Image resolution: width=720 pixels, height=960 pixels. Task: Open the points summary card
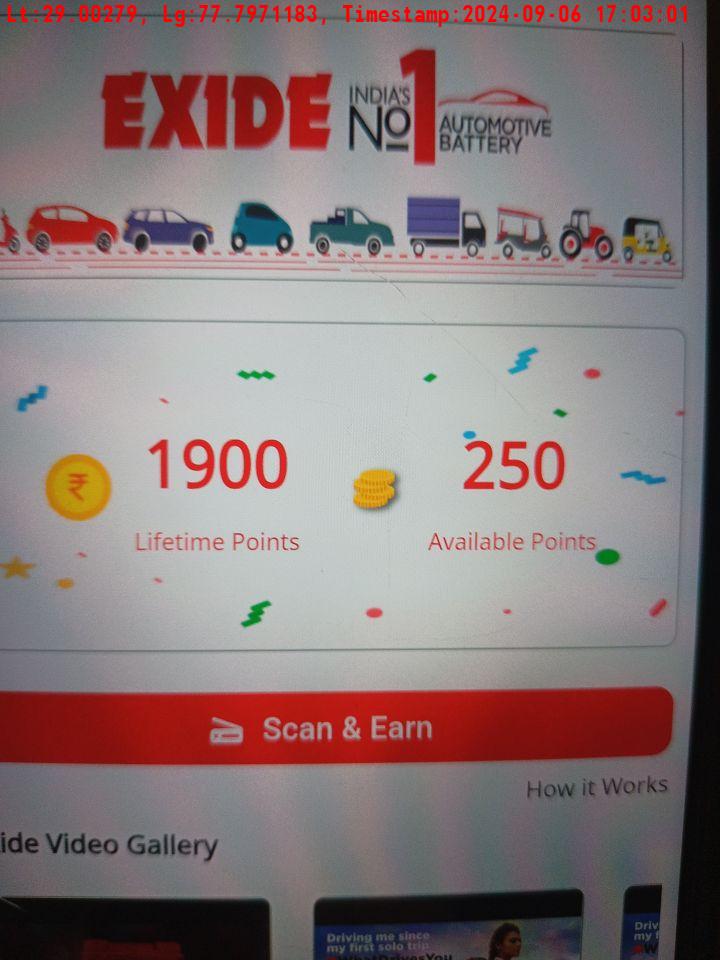[340, 490]
